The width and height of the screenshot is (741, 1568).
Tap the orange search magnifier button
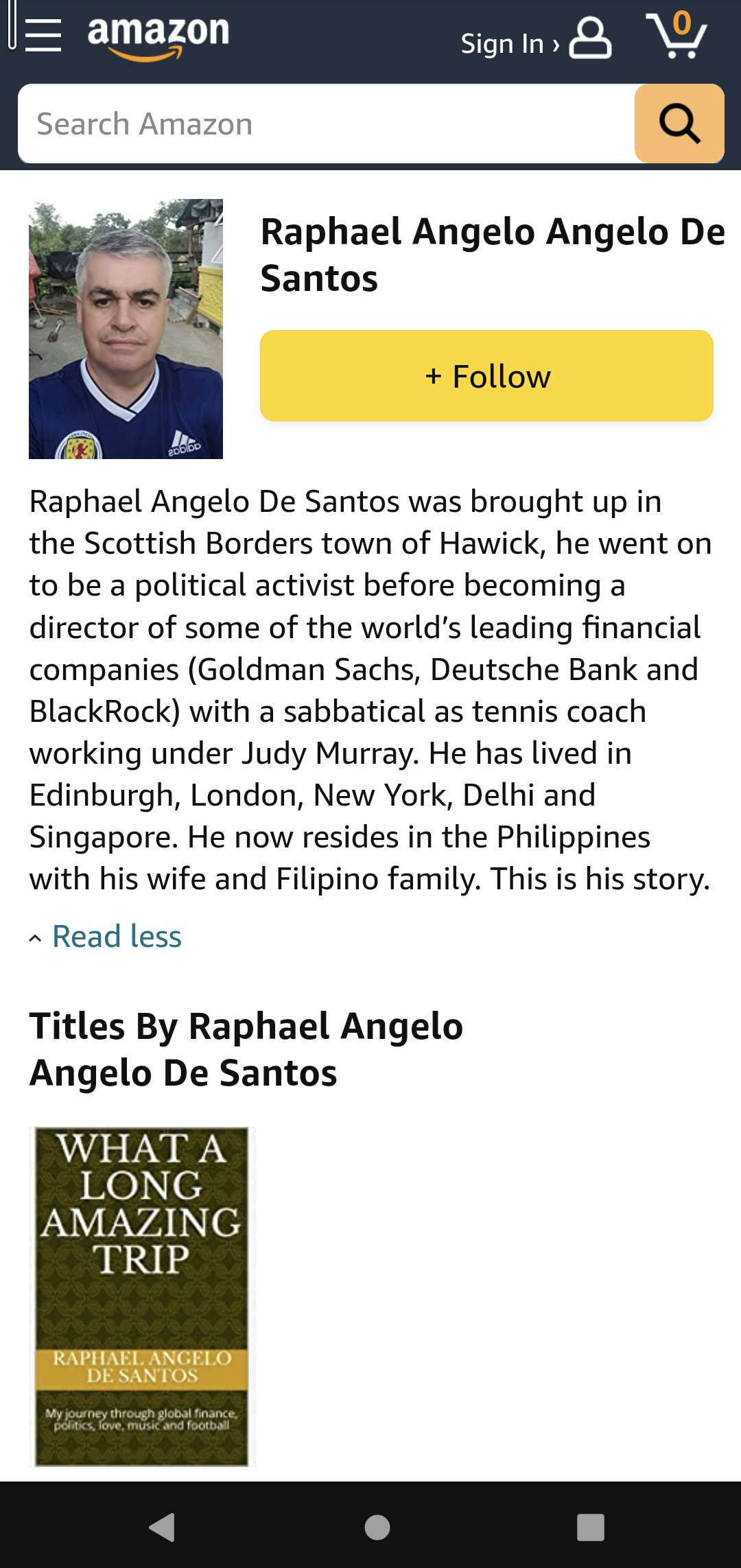coord(679,124)
